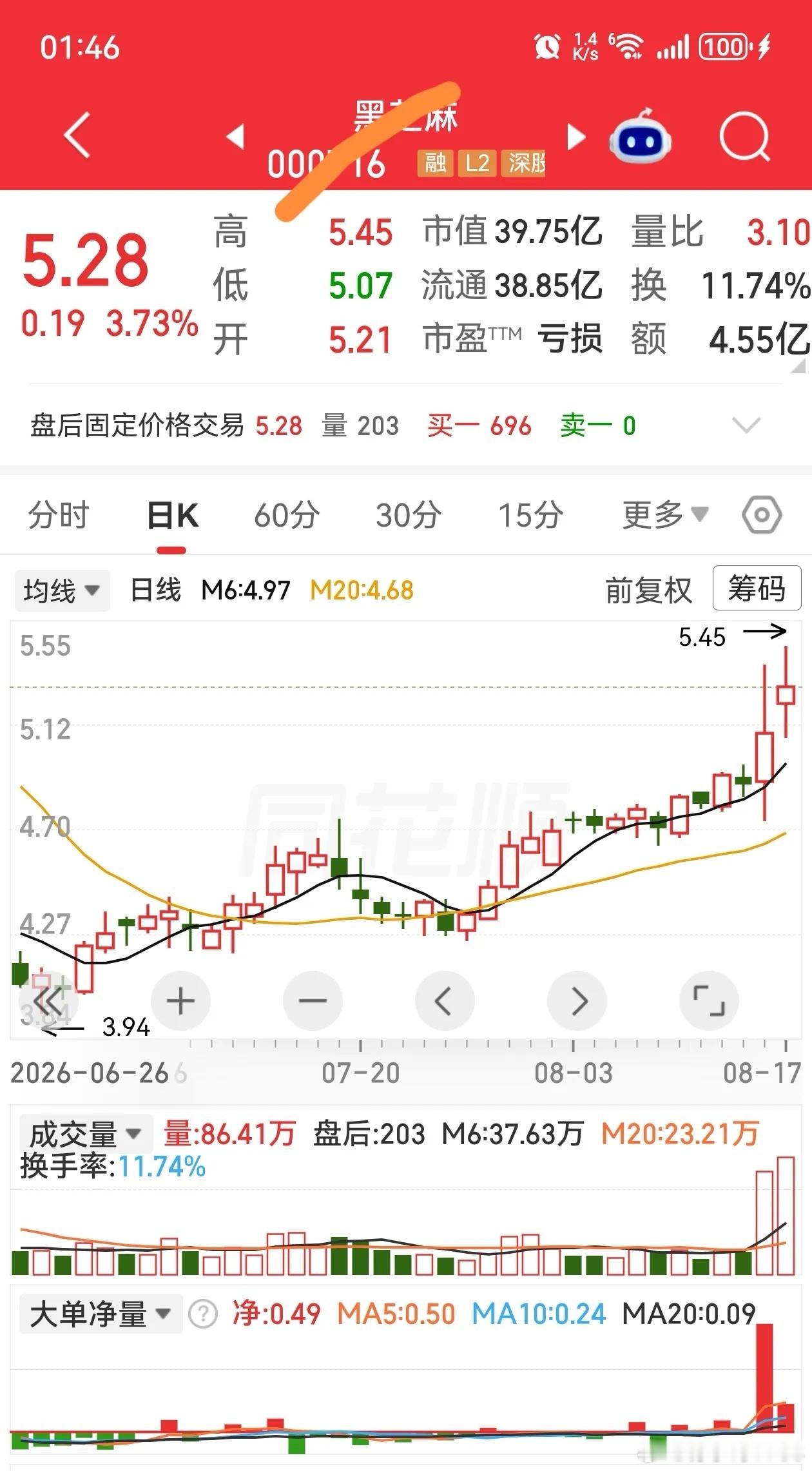Switch to the 30分 chart tab

(x=409, y=515)
